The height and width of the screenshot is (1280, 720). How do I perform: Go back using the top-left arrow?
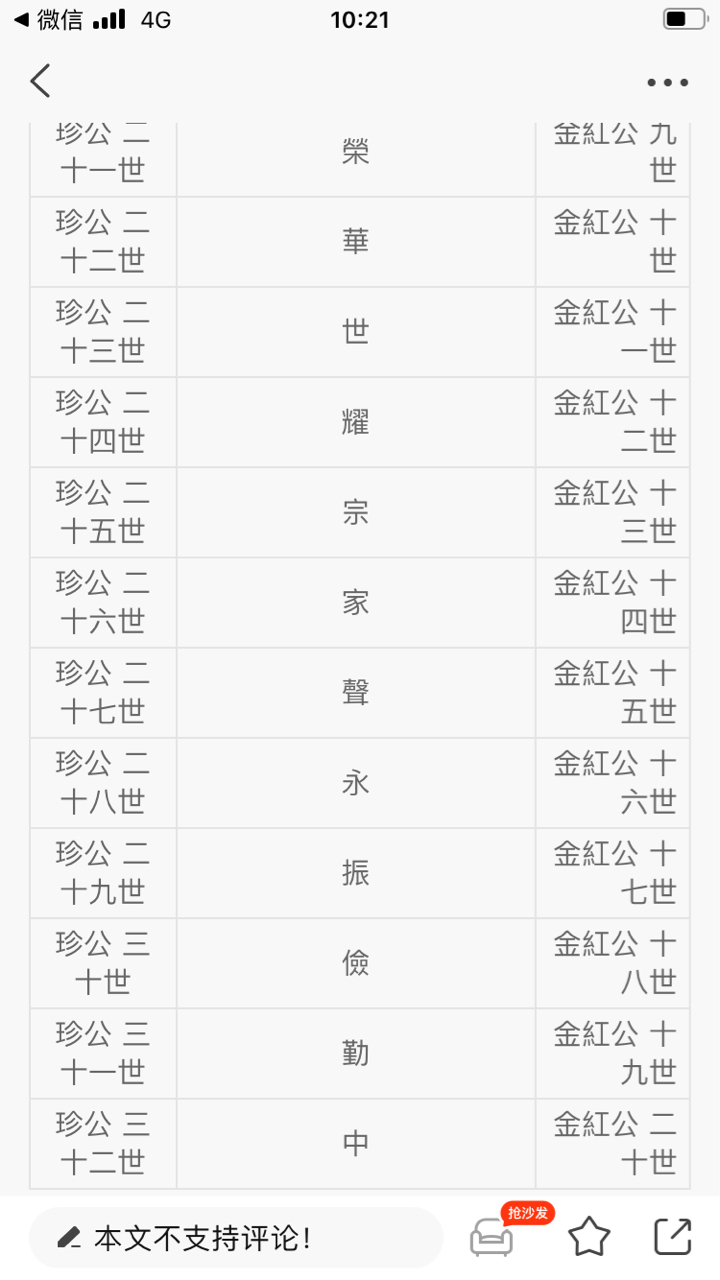click(40, 81)
